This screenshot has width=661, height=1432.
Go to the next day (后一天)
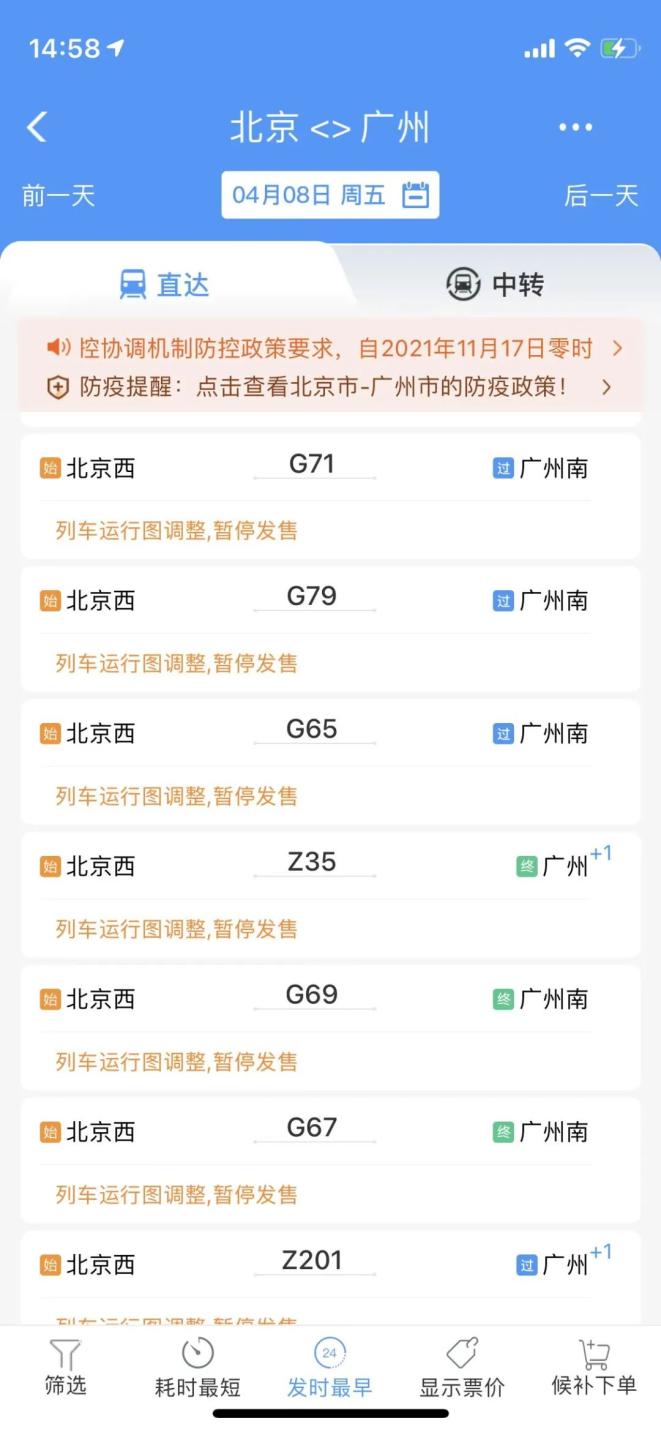point(600,195)
